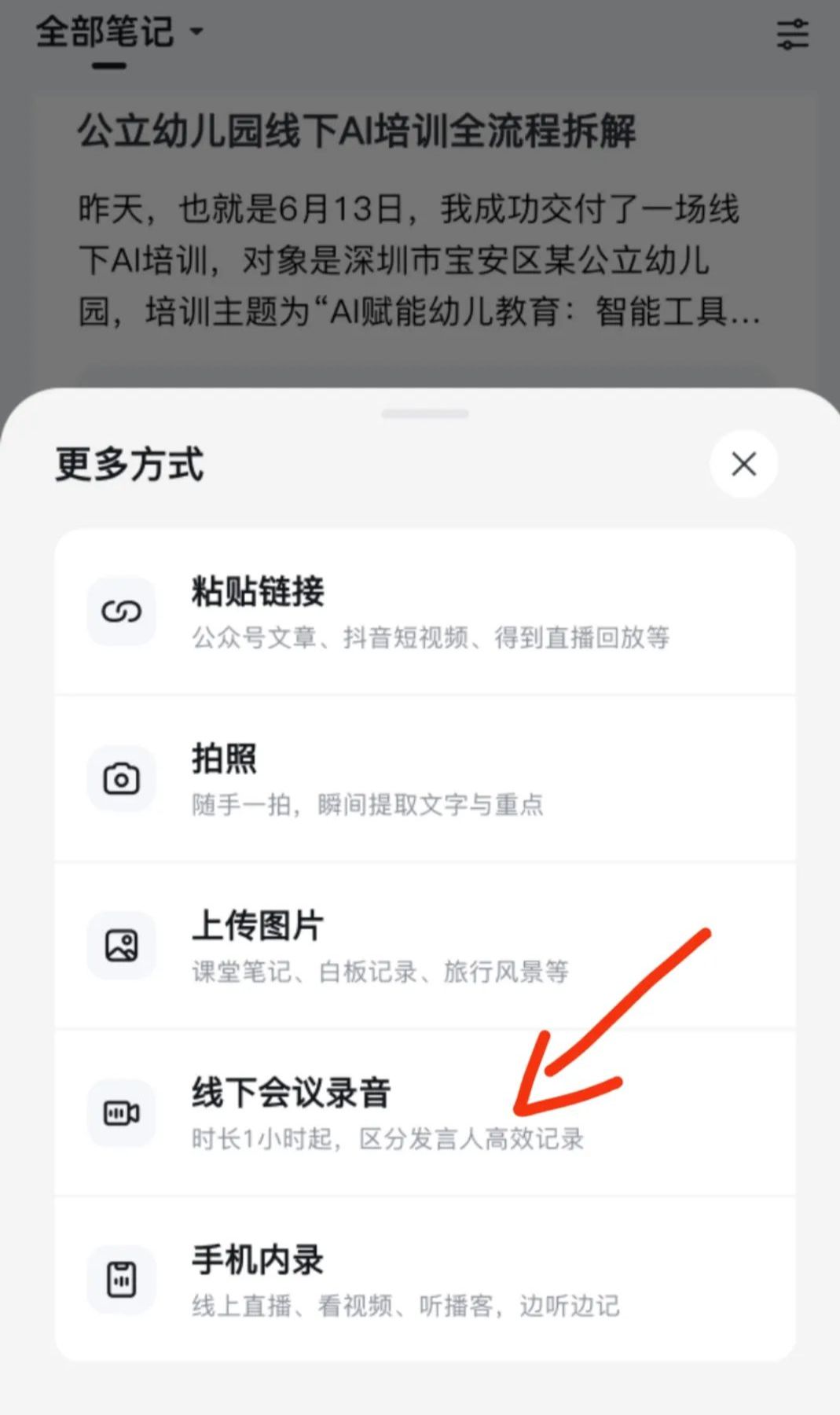Close the 更多方式 panel with the X

(x=744, y=465)
